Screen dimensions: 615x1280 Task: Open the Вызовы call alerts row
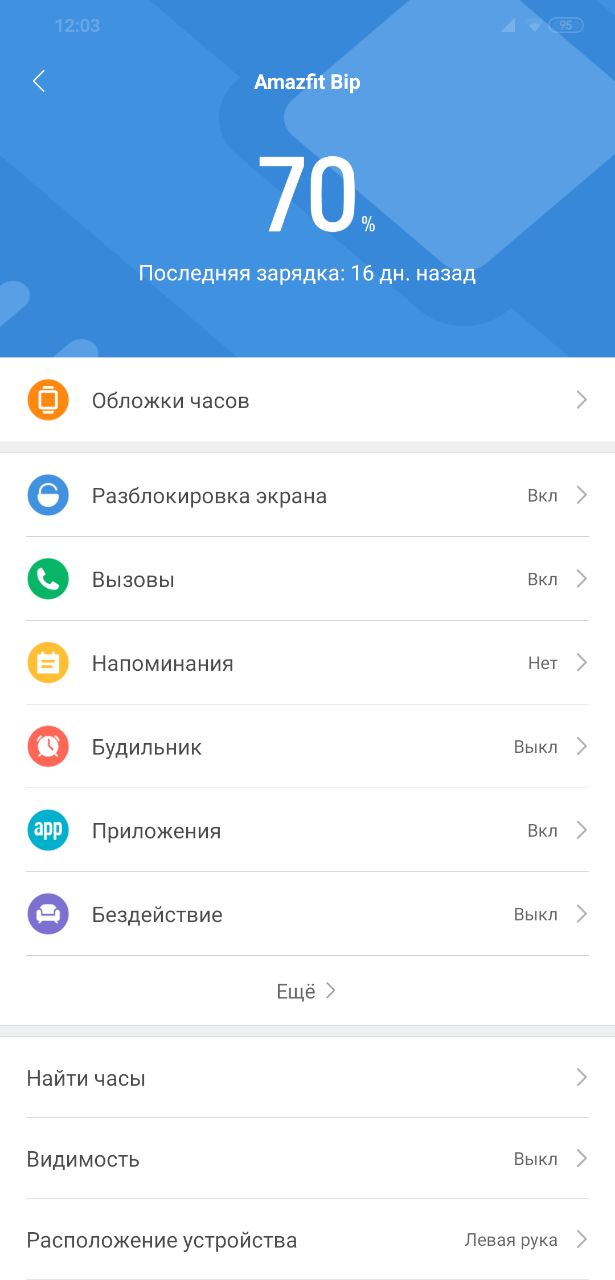307,579
